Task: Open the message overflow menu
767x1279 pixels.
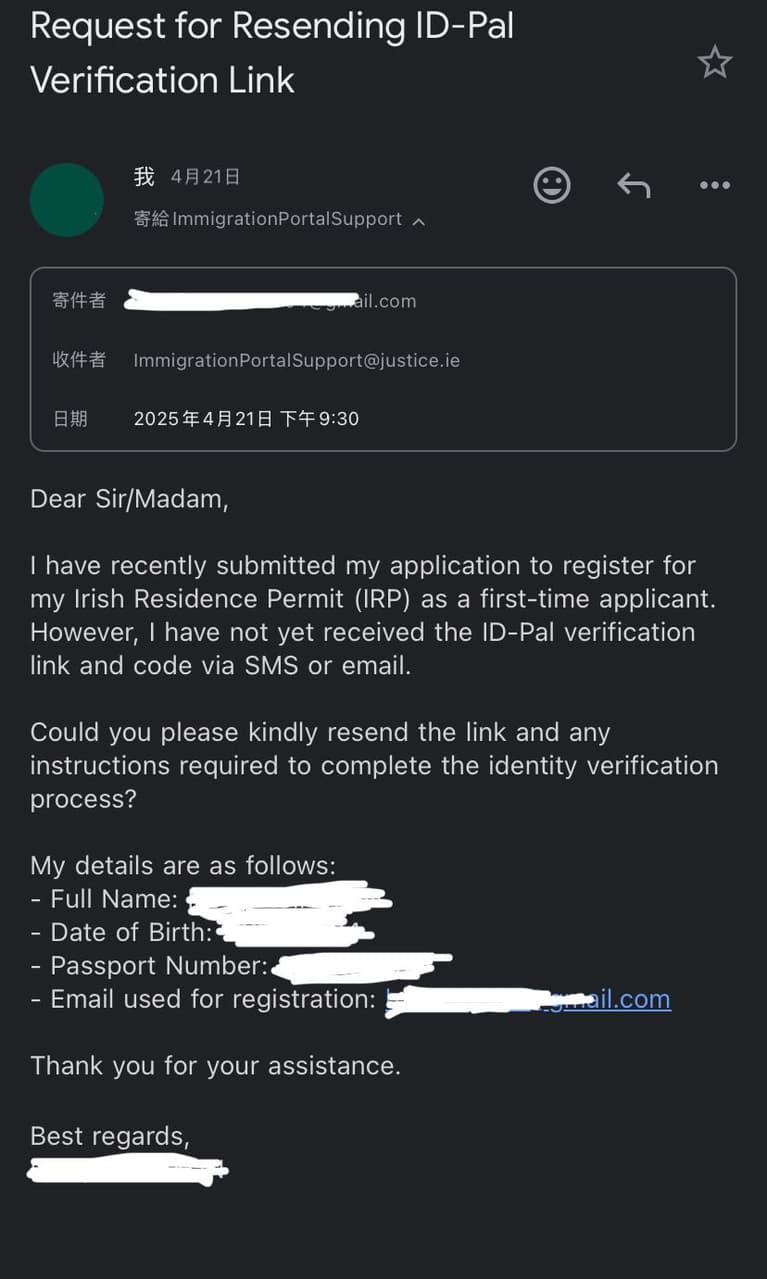Action: (x=714, y=185)
